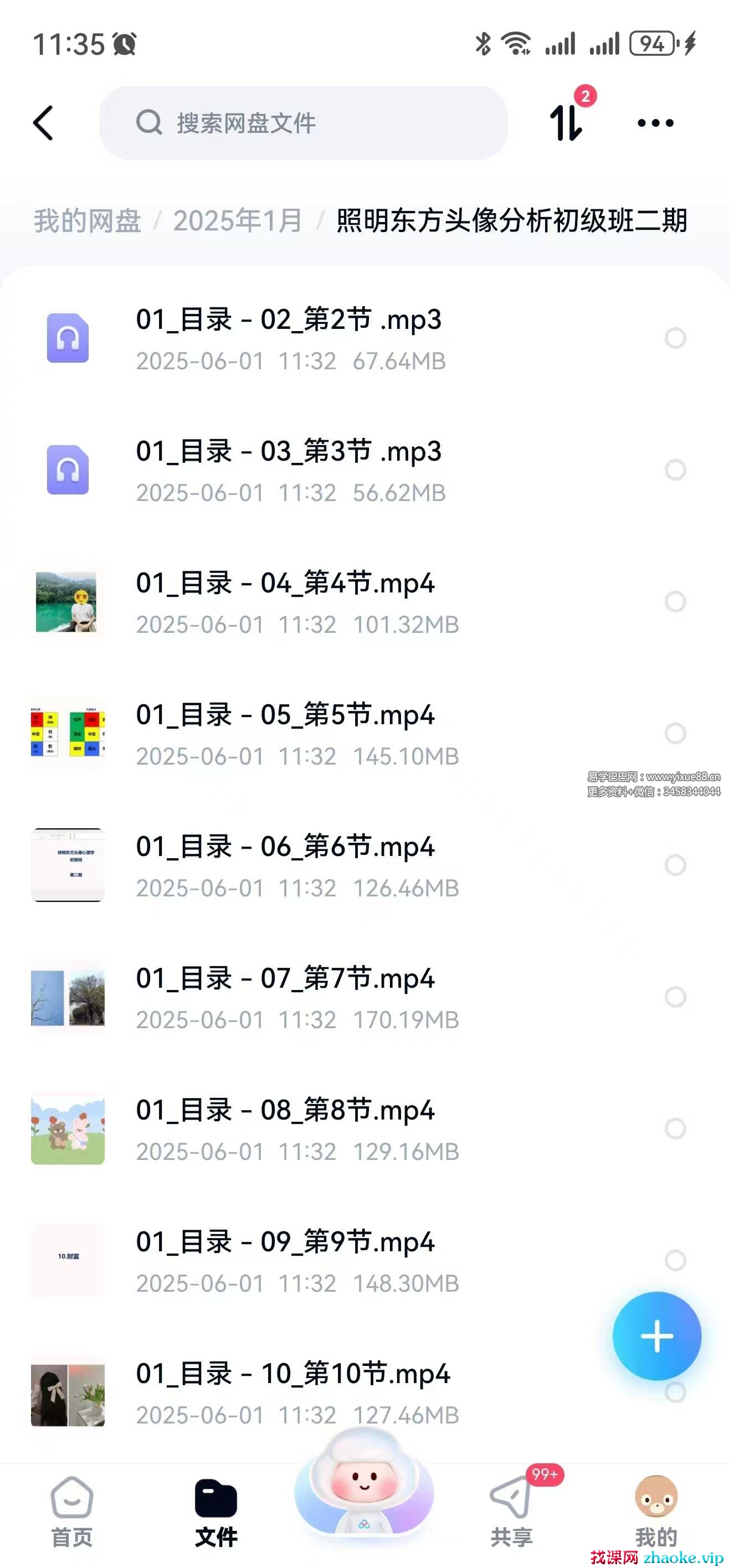Select the 03_第3节 .mp3 file circle

click(675, 470)
